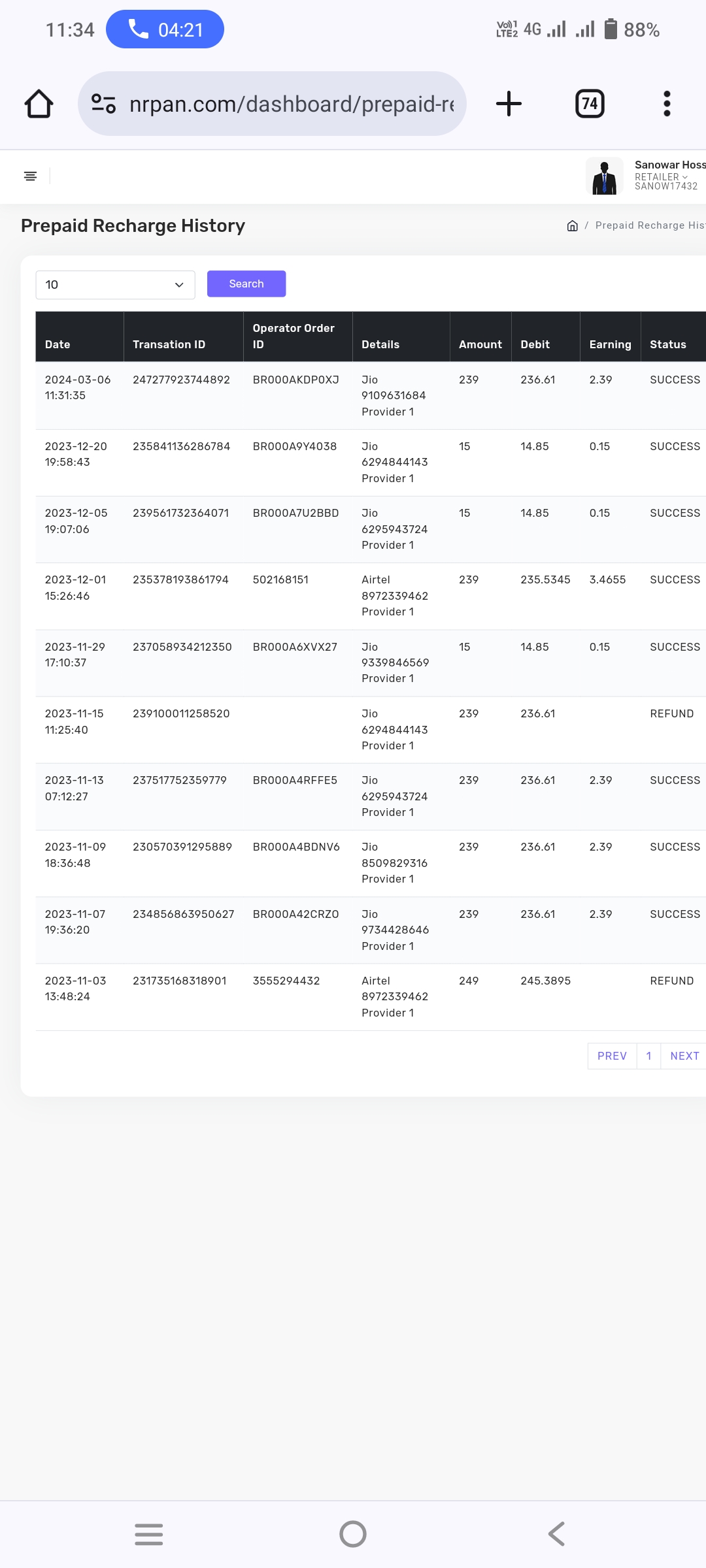Advance to the NEXT page
The height and width of the screenshot is (1568, 706).
684,1056
